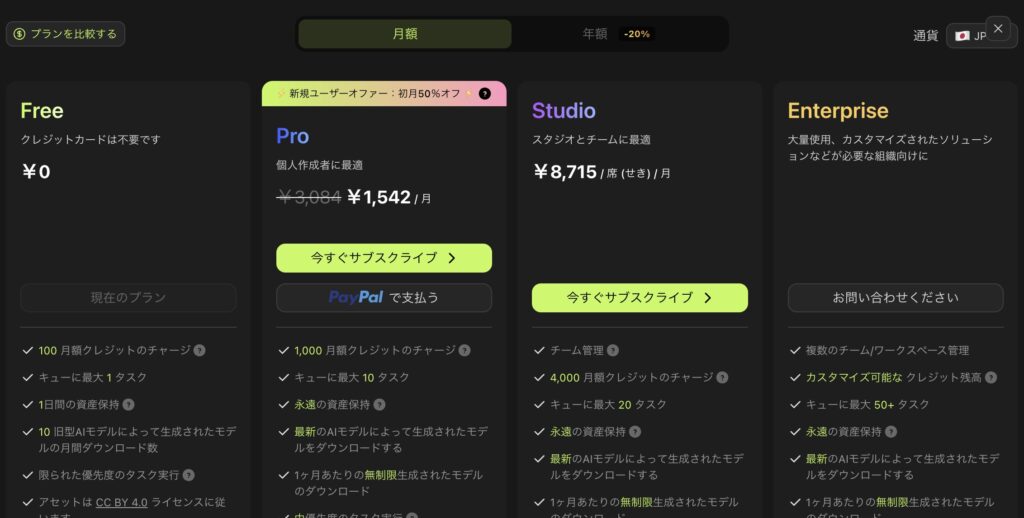Tap お問い合わせください for Enterprise

tap(895, 297)
